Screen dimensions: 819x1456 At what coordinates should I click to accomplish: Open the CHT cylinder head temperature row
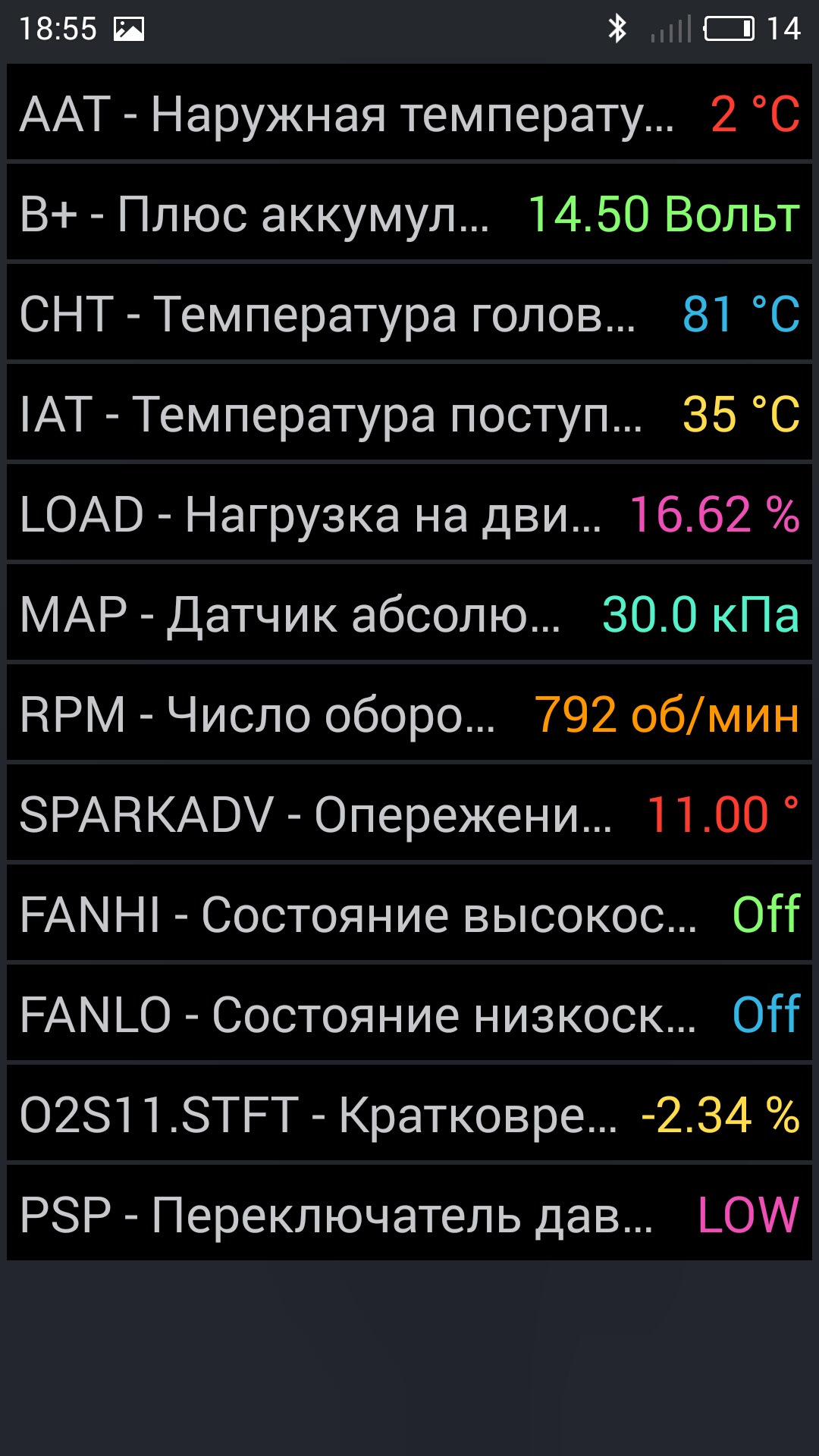click(x=409, y=314)
